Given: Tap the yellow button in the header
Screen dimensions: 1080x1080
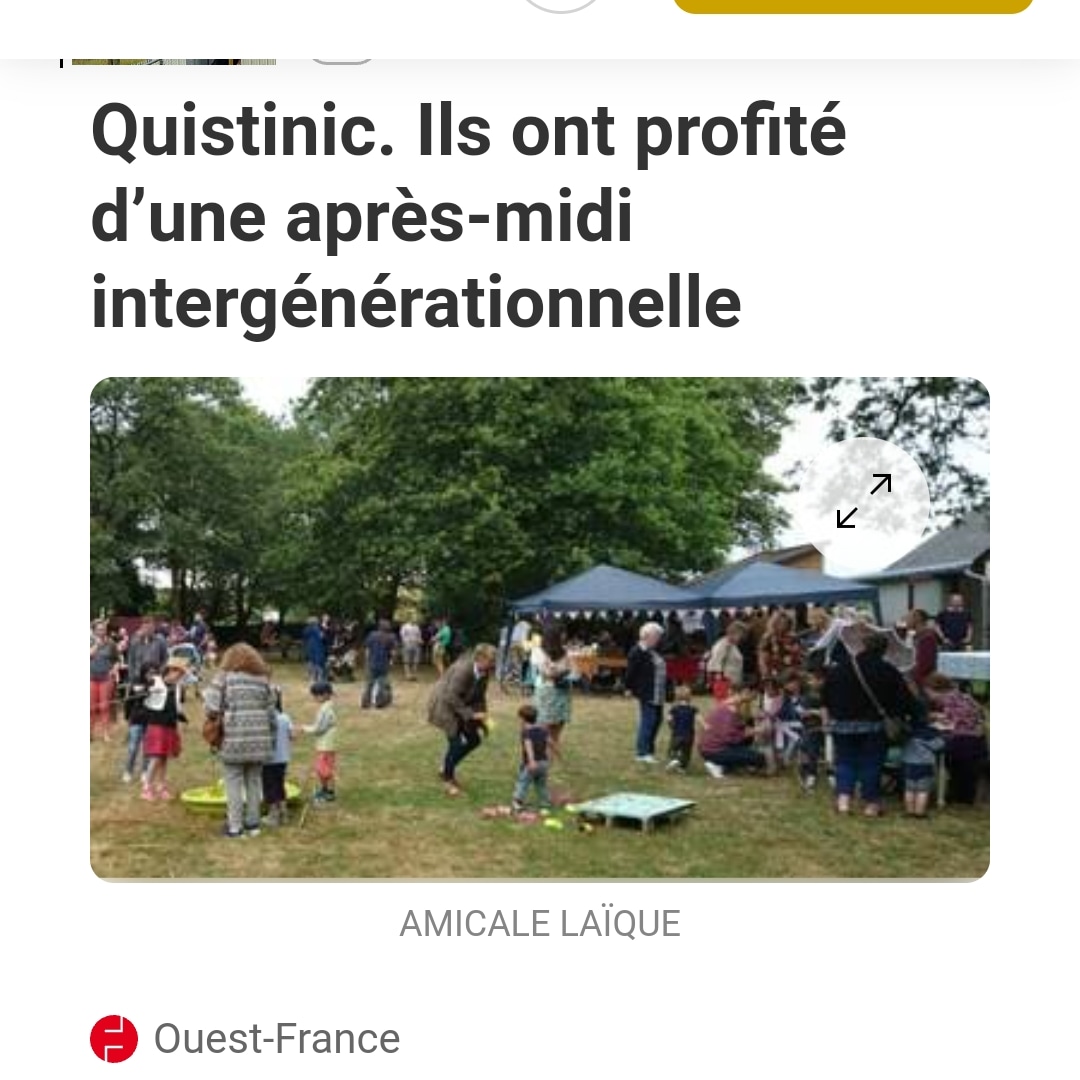Looking at the screenshot, I should (853, 6).
